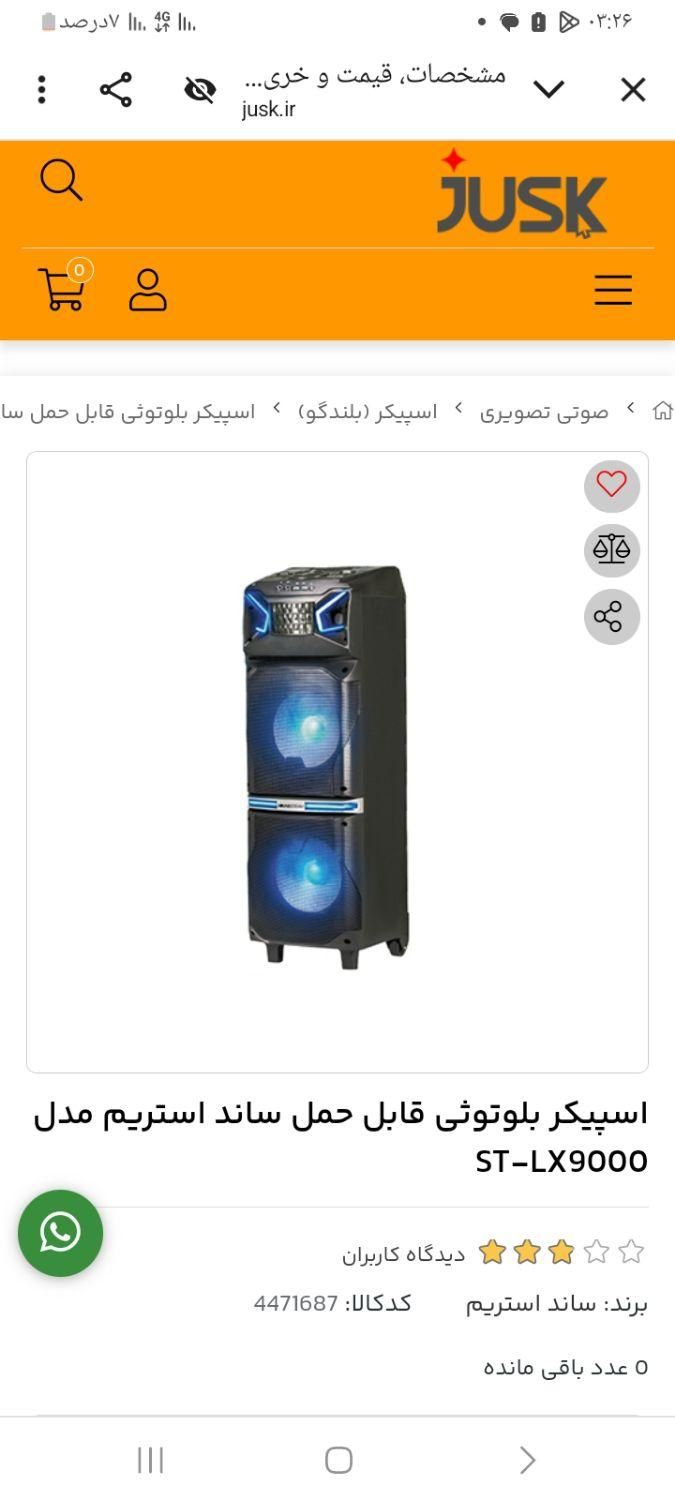Share this page from the browser toolbar
This screenshot has width=675, height=1500.
[116, 90]
